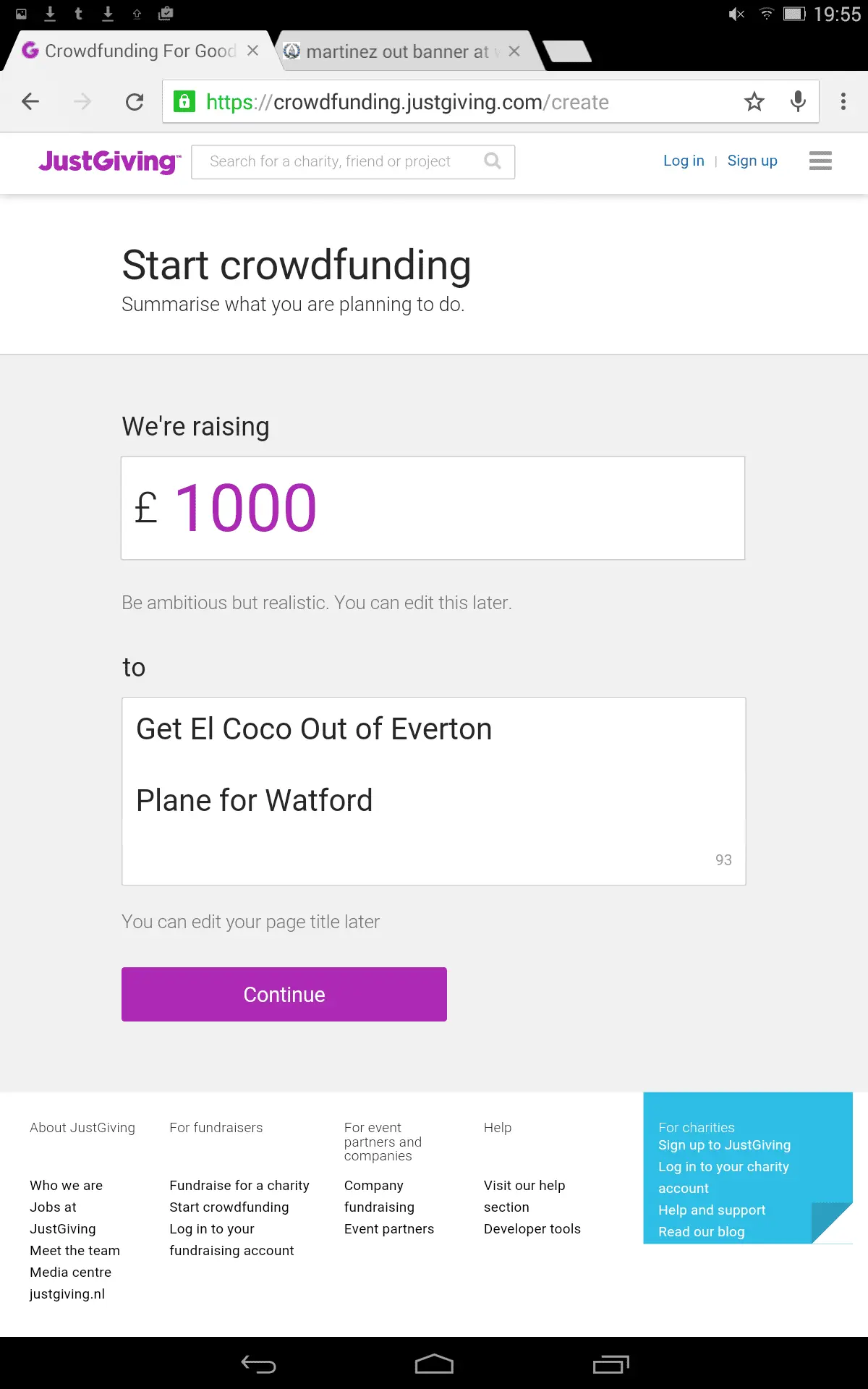Click the Sign up link
Image resolution: width=868 pixels, height=1389 pixels.
752,161
